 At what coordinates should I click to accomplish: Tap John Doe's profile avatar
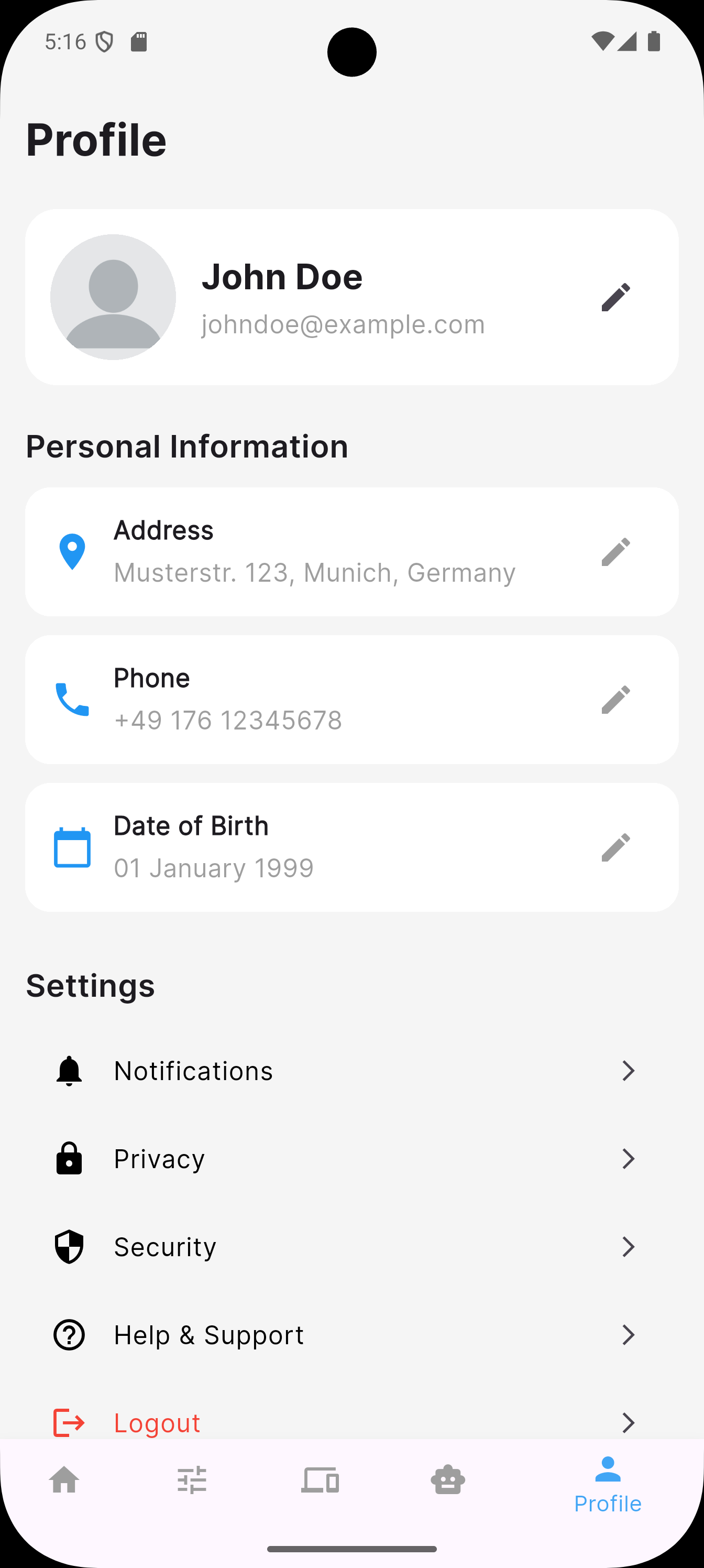113,297
